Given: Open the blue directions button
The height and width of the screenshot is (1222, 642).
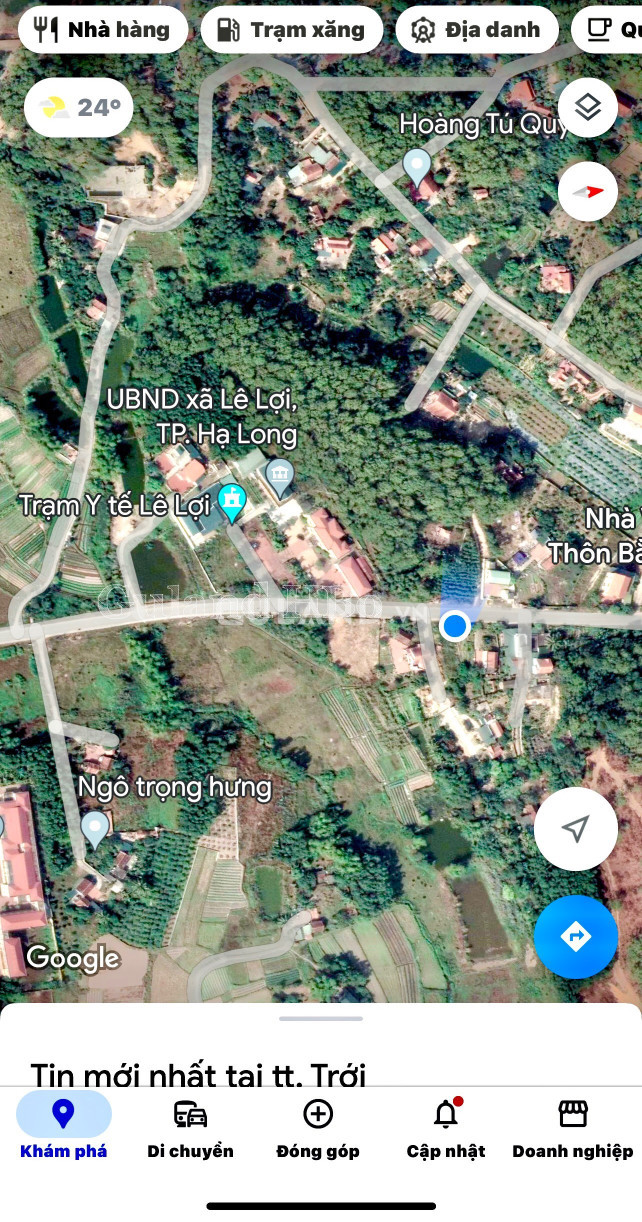Looking at the screenshot, I should (x=576, y=937).
